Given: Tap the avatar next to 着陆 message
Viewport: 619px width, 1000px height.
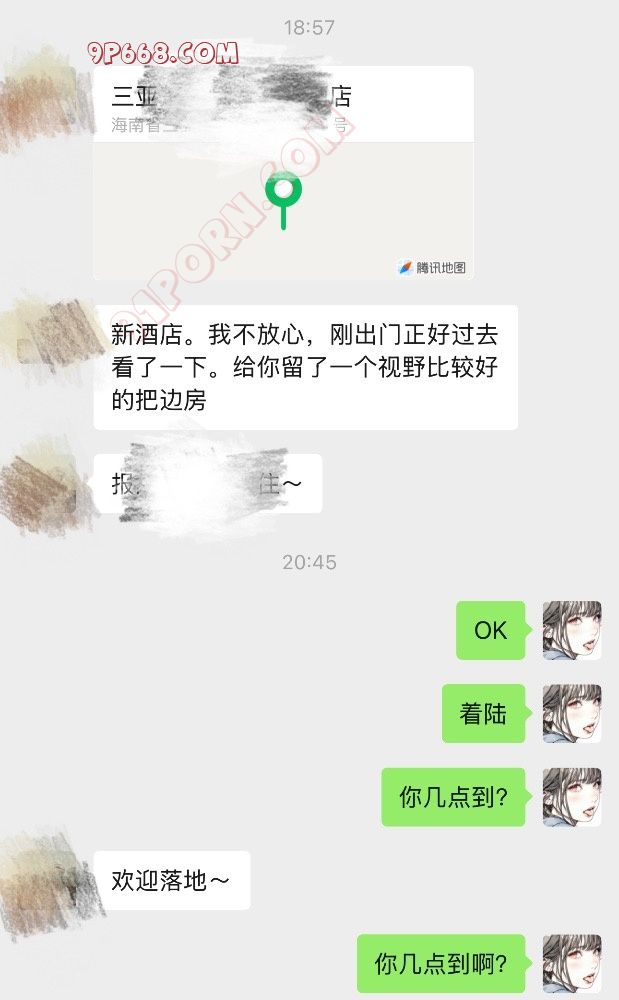Looking at the screenshot, I should pyautogui.click(x=572, y=713).
